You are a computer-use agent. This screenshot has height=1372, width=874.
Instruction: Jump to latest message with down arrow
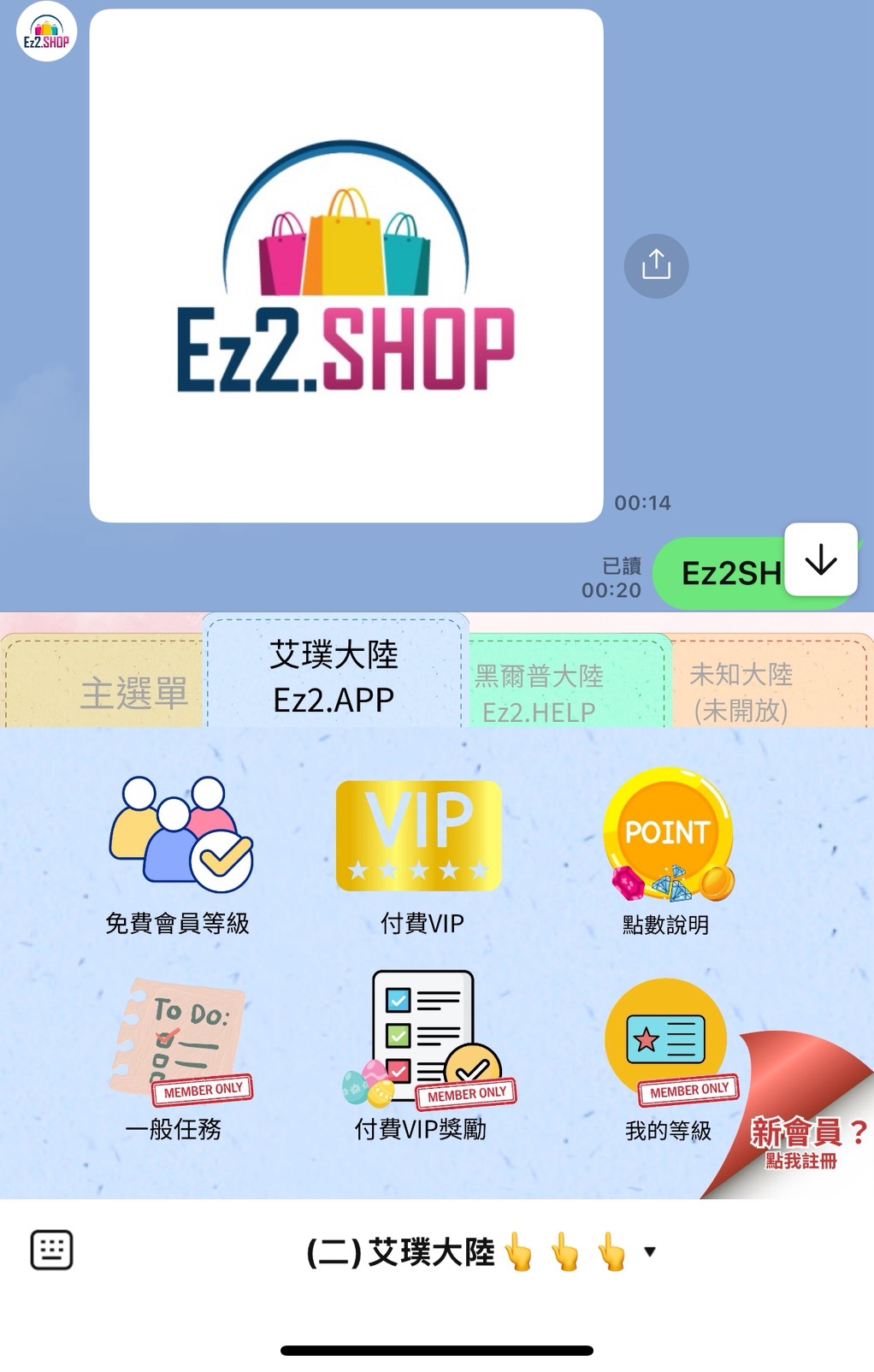[821, 560]
